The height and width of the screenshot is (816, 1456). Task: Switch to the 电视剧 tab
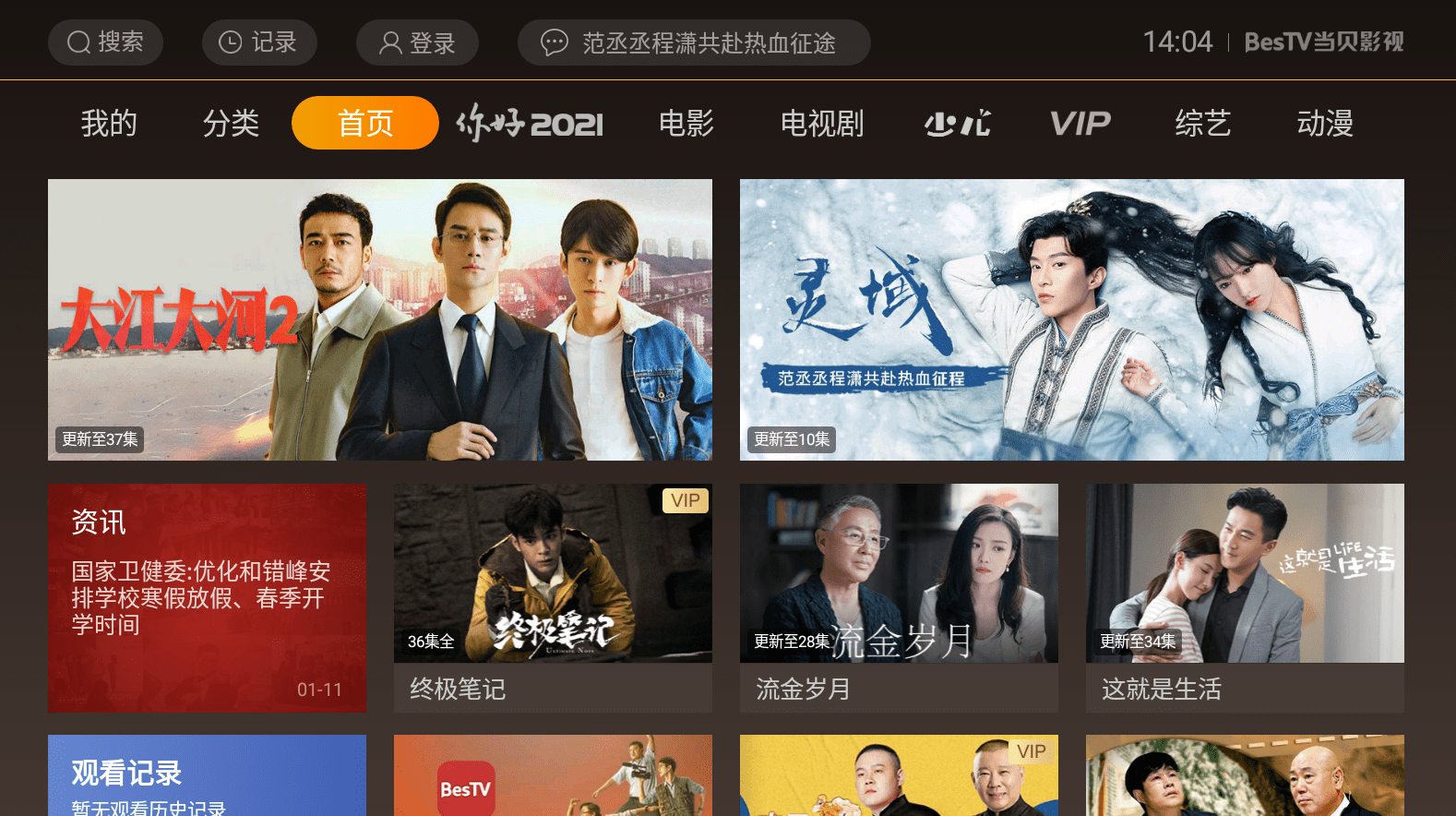(821, 123)
